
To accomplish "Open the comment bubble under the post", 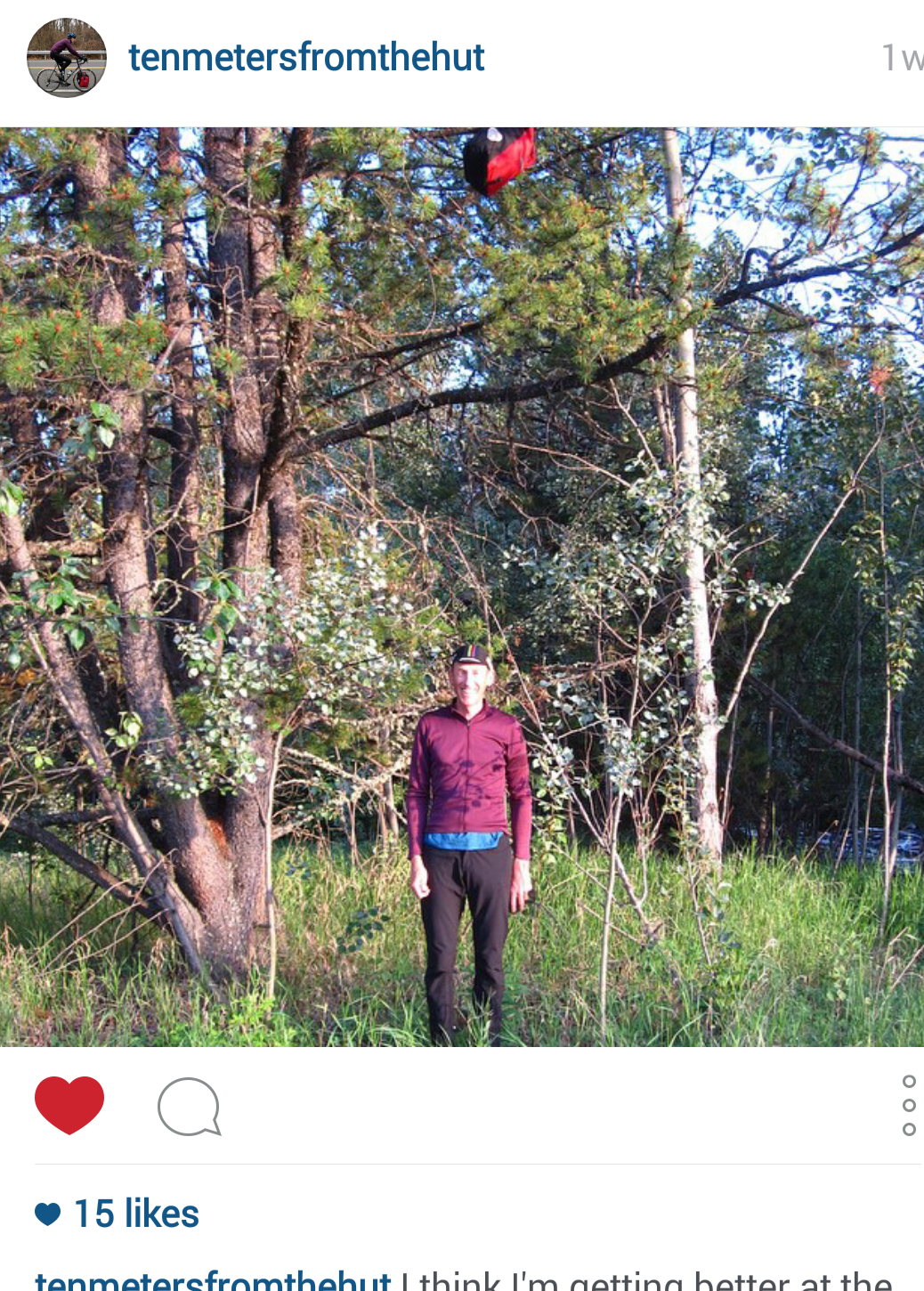I will point(189,1107).
